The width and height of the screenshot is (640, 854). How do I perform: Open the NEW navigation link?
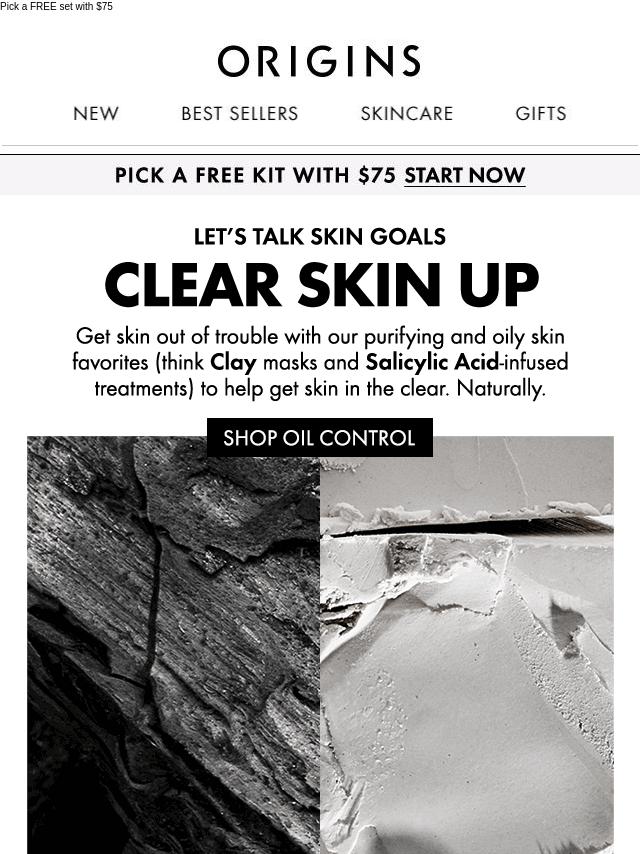(x=96, y=114)
